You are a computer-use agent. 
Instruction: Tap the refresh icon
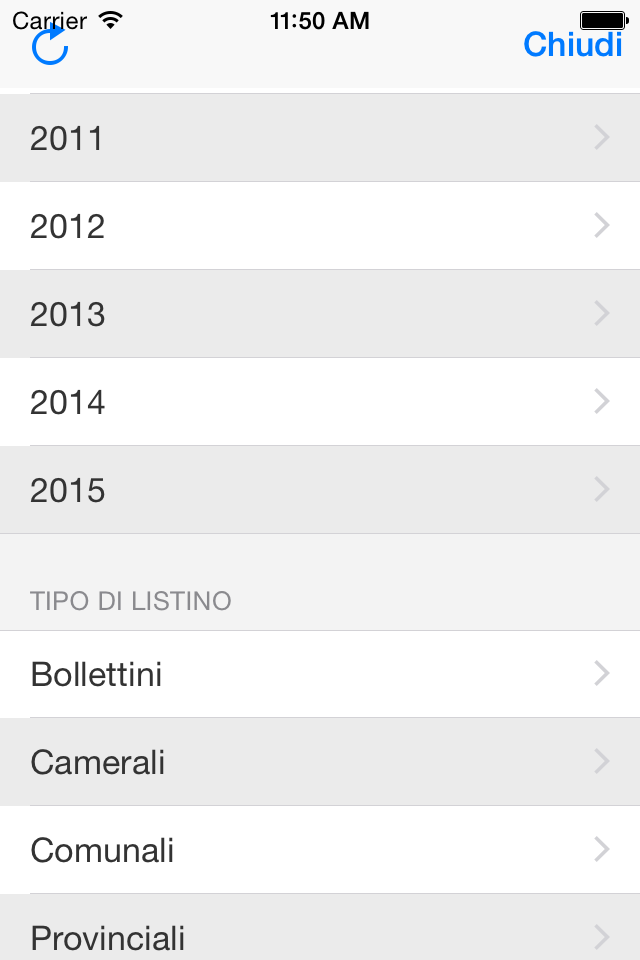(50, 45)
